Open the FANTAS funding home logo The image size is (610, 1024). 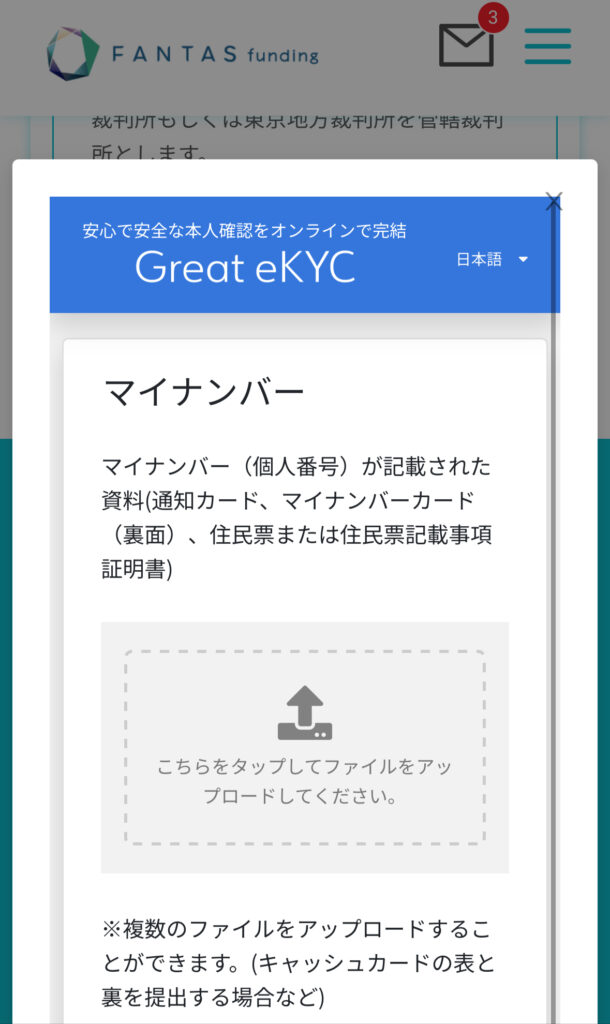click(182, 54)
